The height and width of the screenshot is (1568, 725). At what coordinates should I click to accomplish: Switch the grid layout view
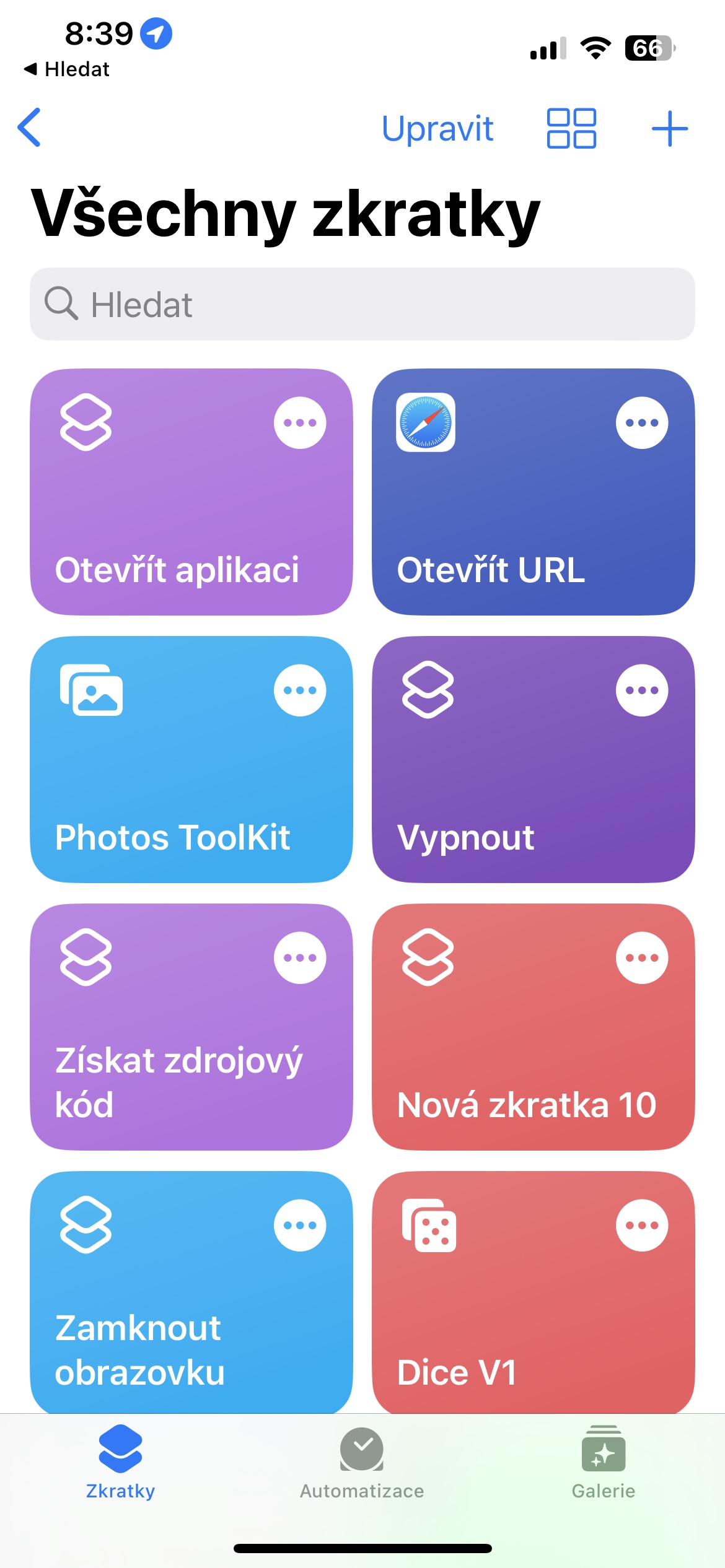pyautogui.click(x=571, y=128)
